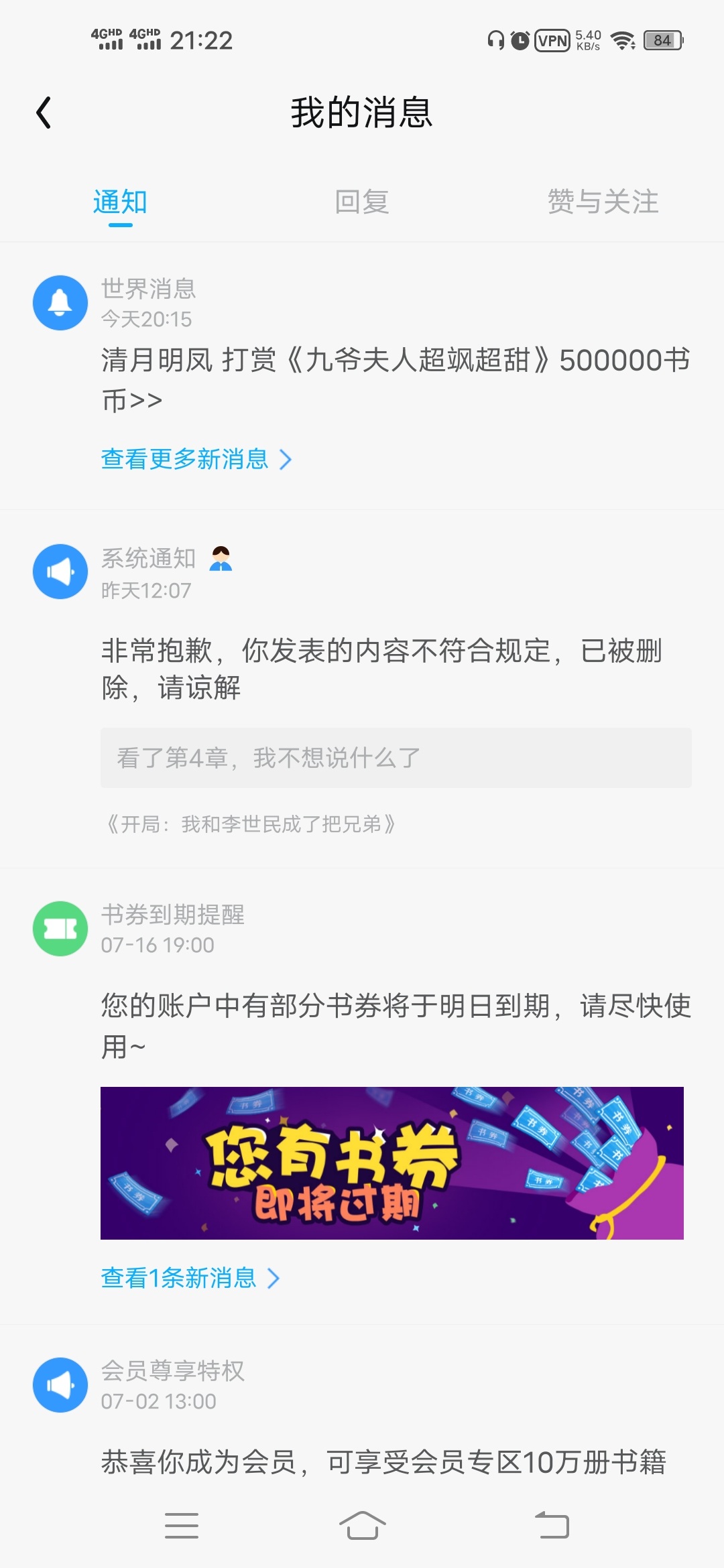Open the system recent apps menu
Viewport: 724px width, 1568px height.
181,1526
